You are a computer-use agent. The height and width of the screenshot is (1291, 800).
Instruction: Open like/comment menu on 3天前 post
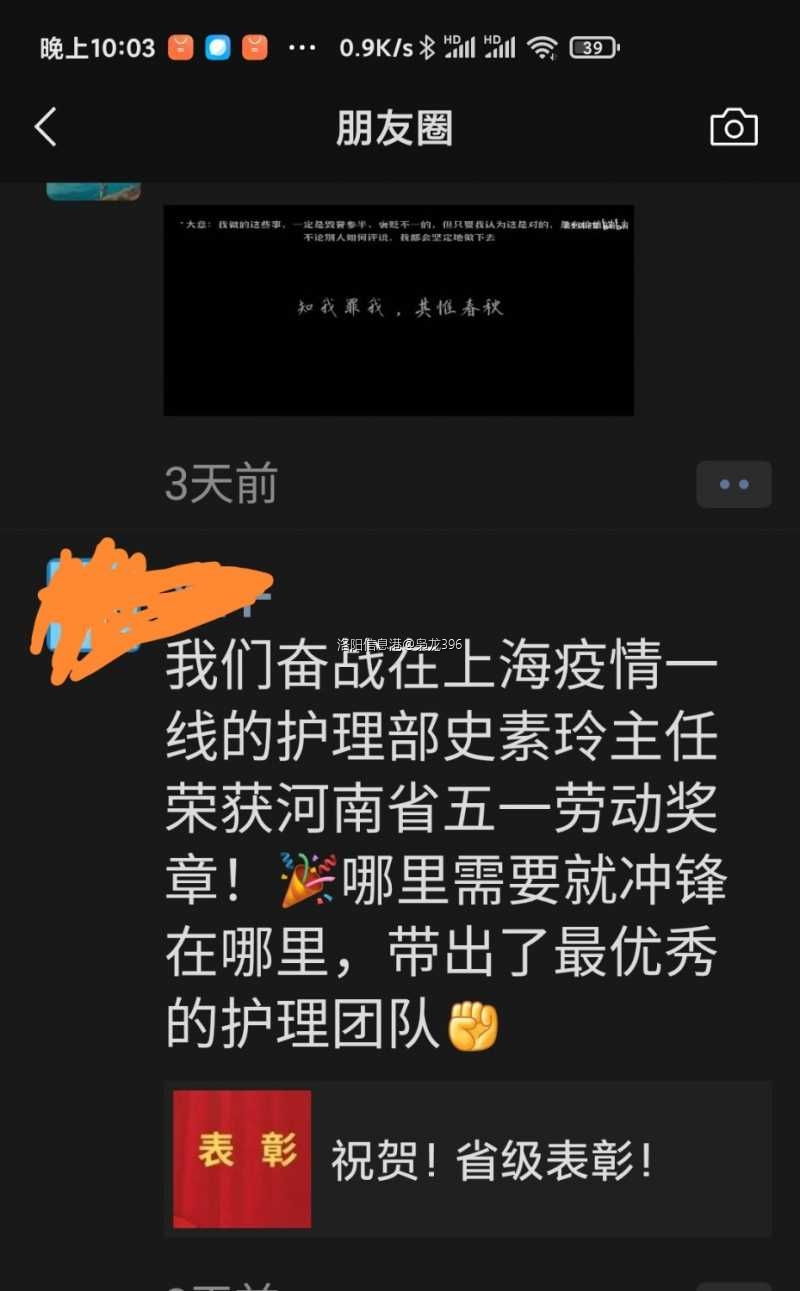[733, 485]
